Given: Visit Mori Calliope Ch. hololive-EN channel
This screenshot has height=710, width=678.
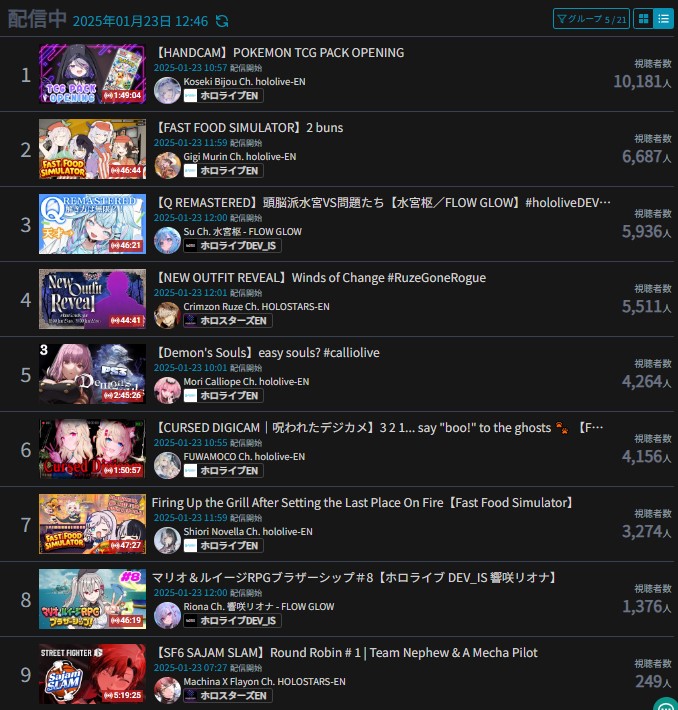Looking at the screenshot, I should tap(246, 381).
